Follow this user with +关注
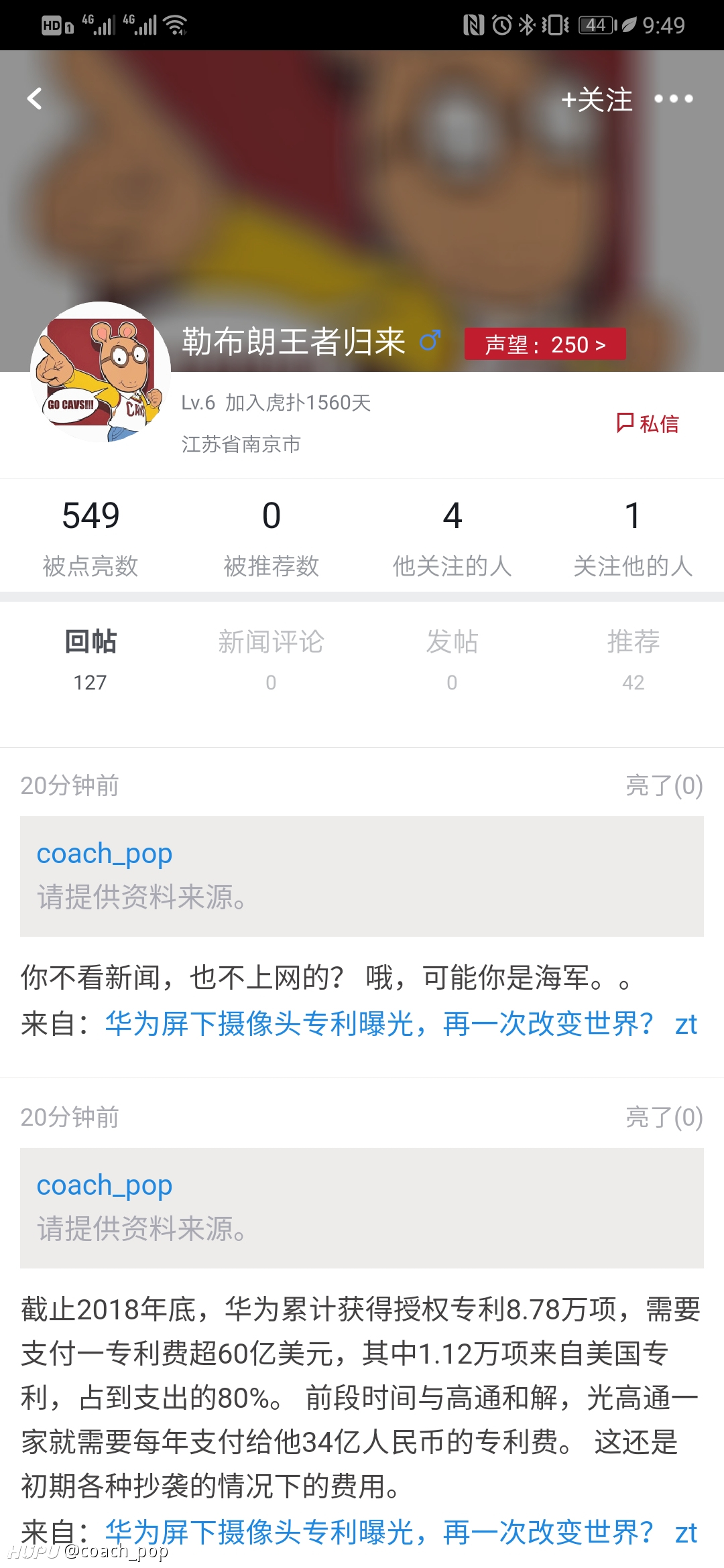This screenshot has width=724, height=1568. pyautogui.click(x=597, y=99)
